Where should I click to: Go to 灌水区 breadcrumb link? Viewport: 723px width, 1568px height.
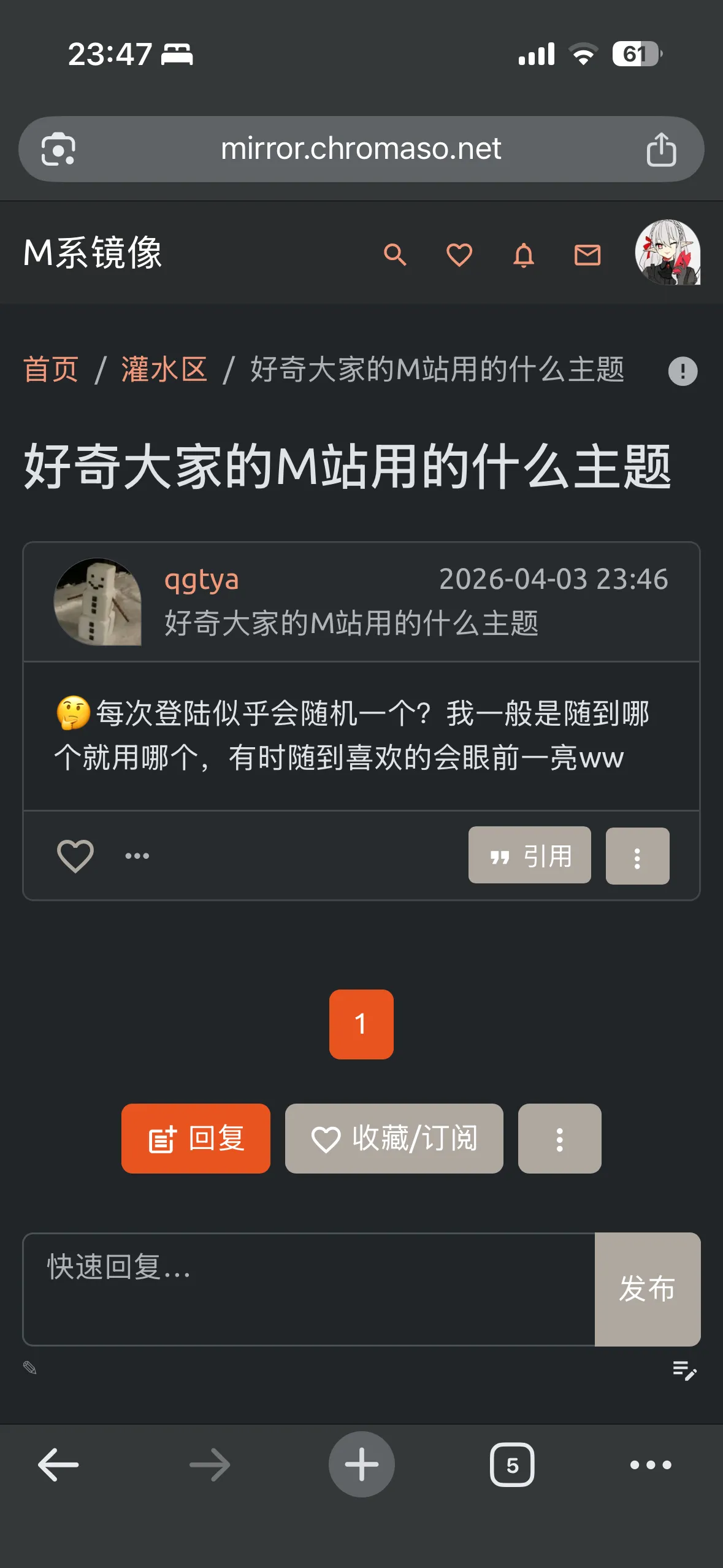[x=164, y=370]
